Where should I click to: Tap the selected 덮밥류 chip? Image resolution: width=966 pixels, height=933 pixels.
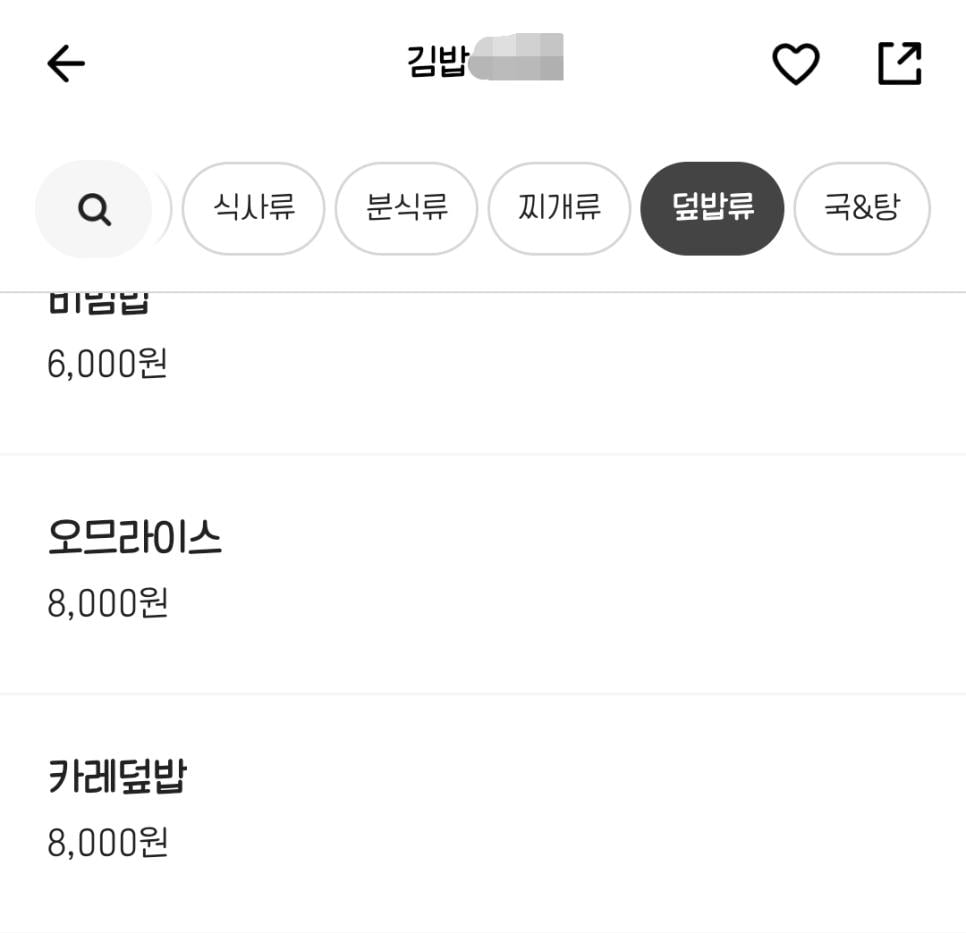712,208
